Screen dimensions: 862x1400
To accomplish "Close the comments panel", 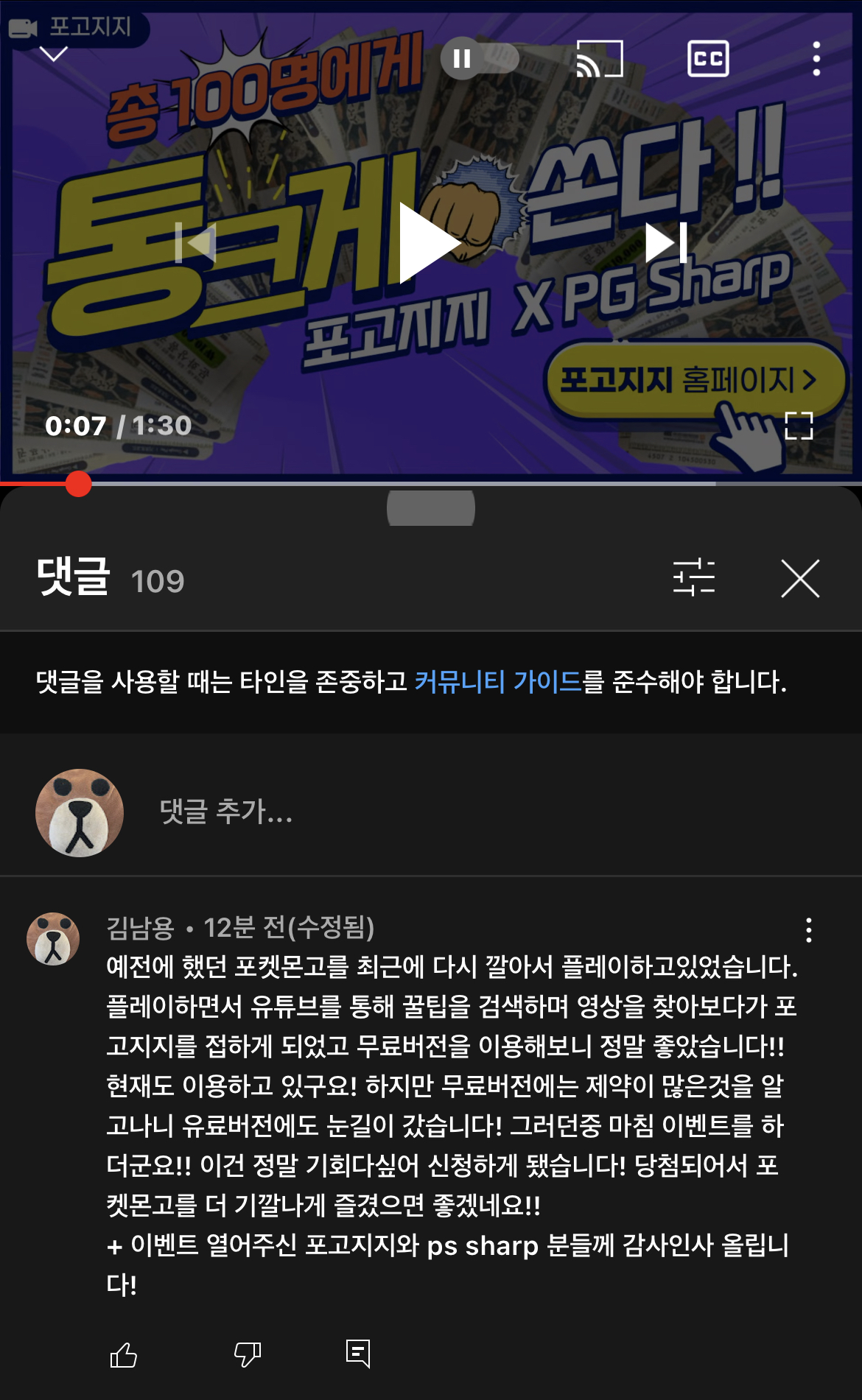I will 800,578.
